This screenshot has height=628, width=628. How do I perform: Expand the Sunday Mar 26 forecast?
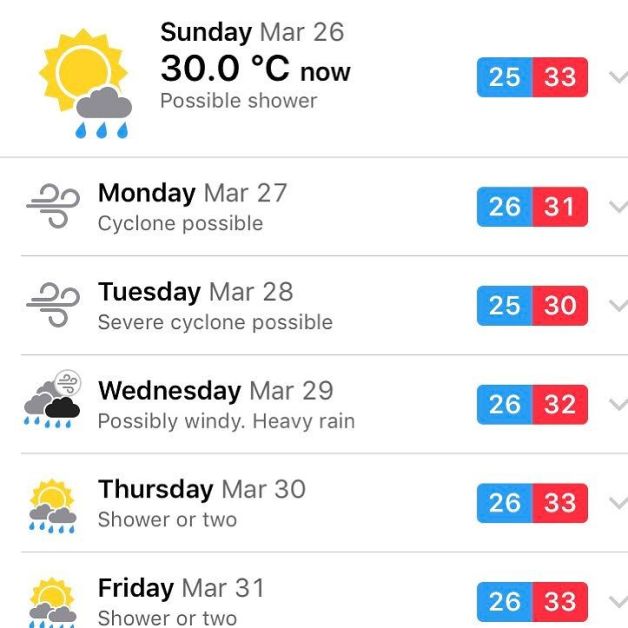(x=616, y=77)
